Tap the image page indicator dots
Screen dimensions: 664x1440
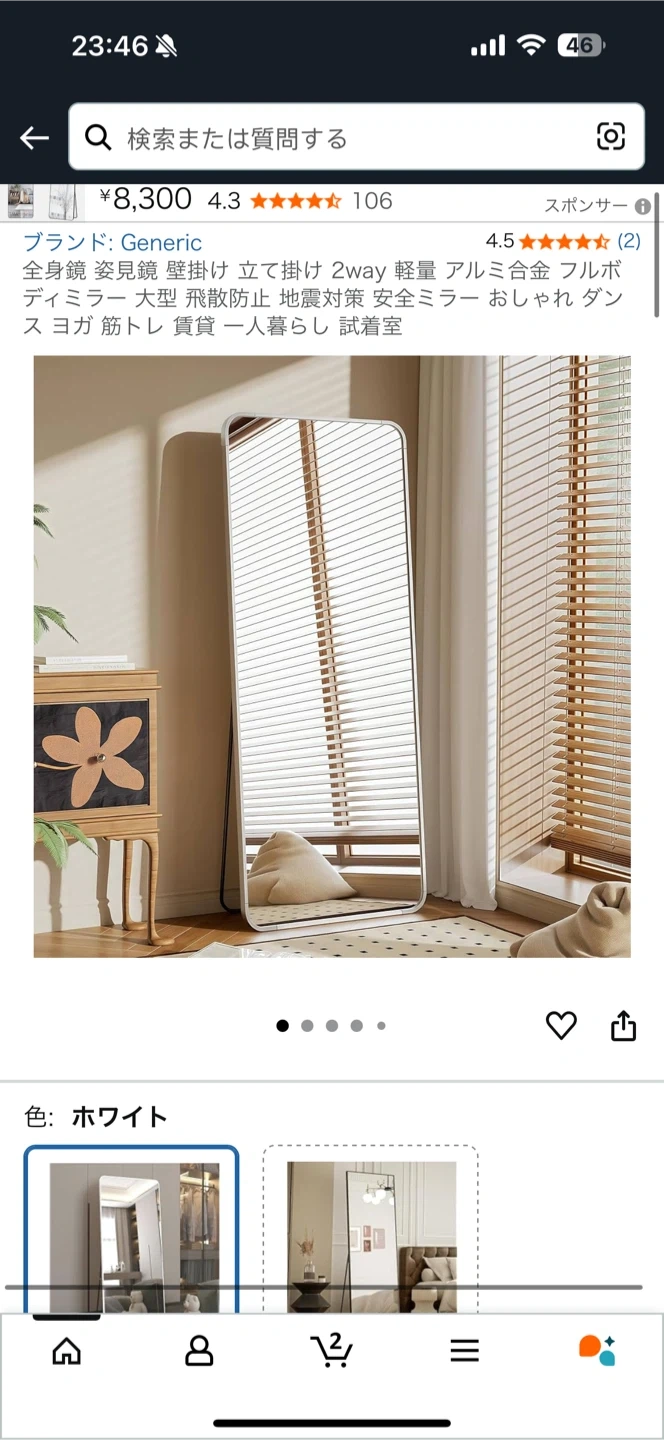tap(331, 1025)
